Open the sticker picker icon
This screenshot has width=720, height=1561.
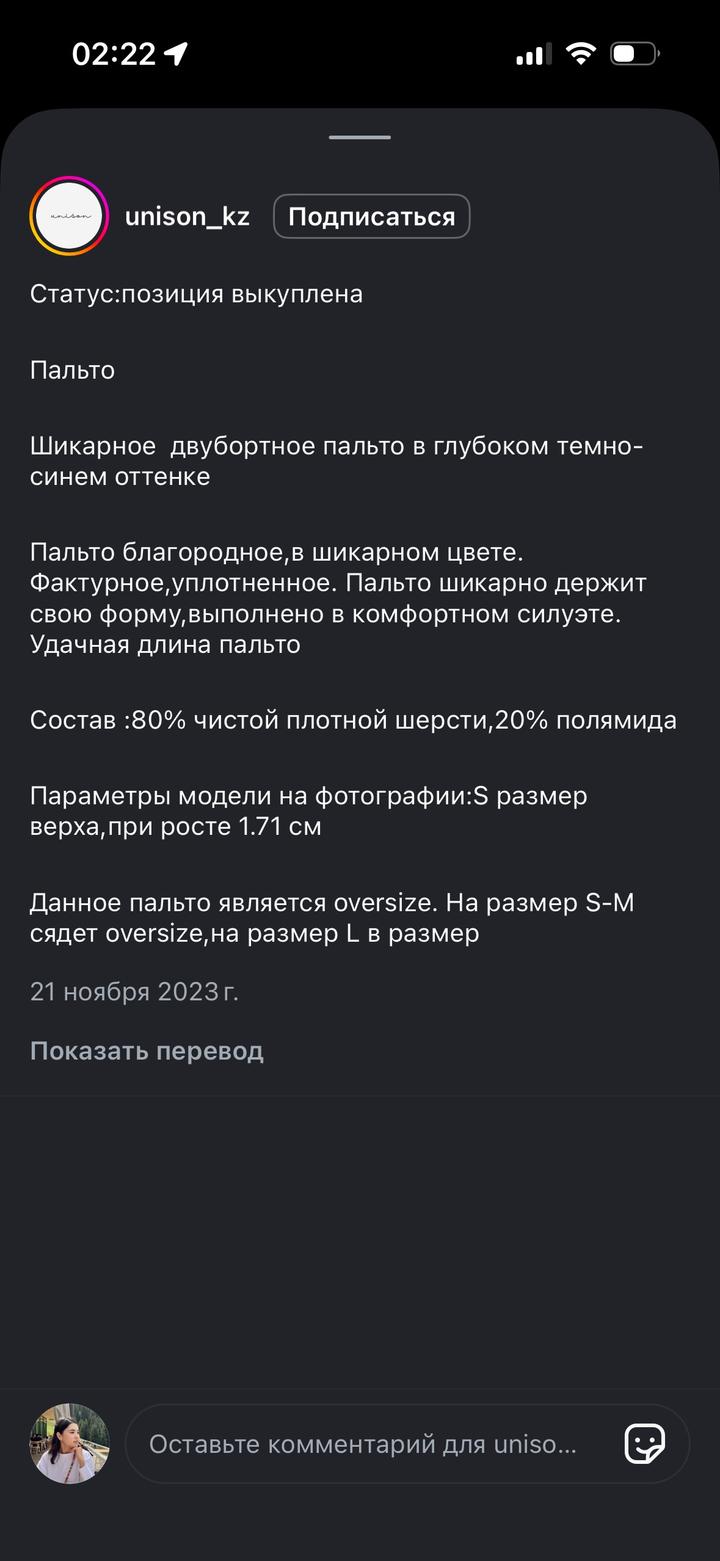(644, 1444)
